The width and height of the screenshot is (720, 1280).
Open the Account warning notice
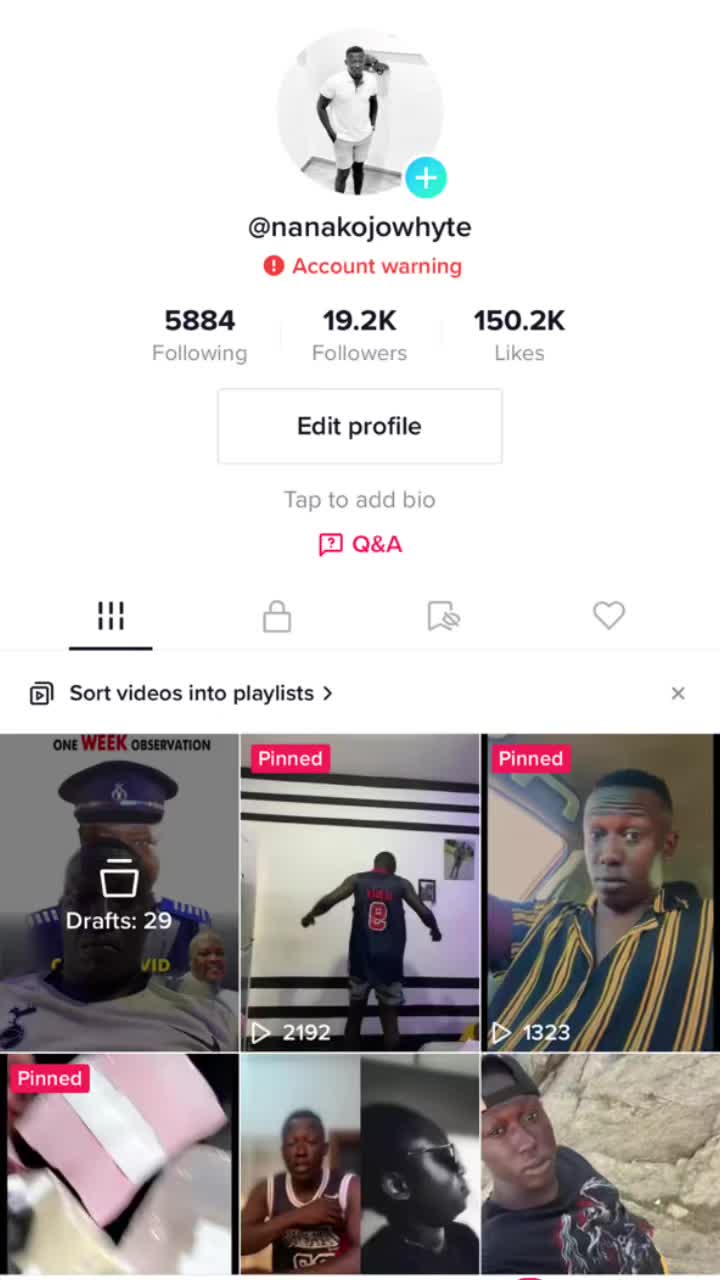pyautogui.click(x=362, y=266)
